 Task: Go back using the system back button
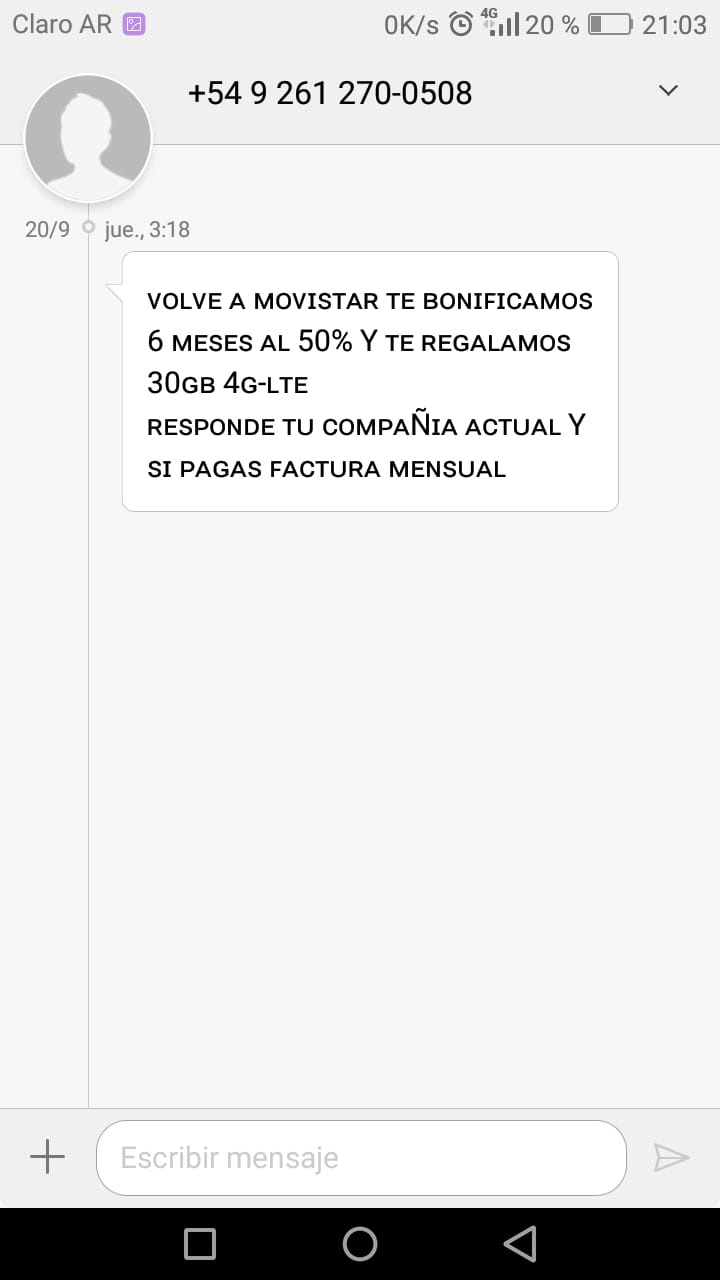[520, 1244]
